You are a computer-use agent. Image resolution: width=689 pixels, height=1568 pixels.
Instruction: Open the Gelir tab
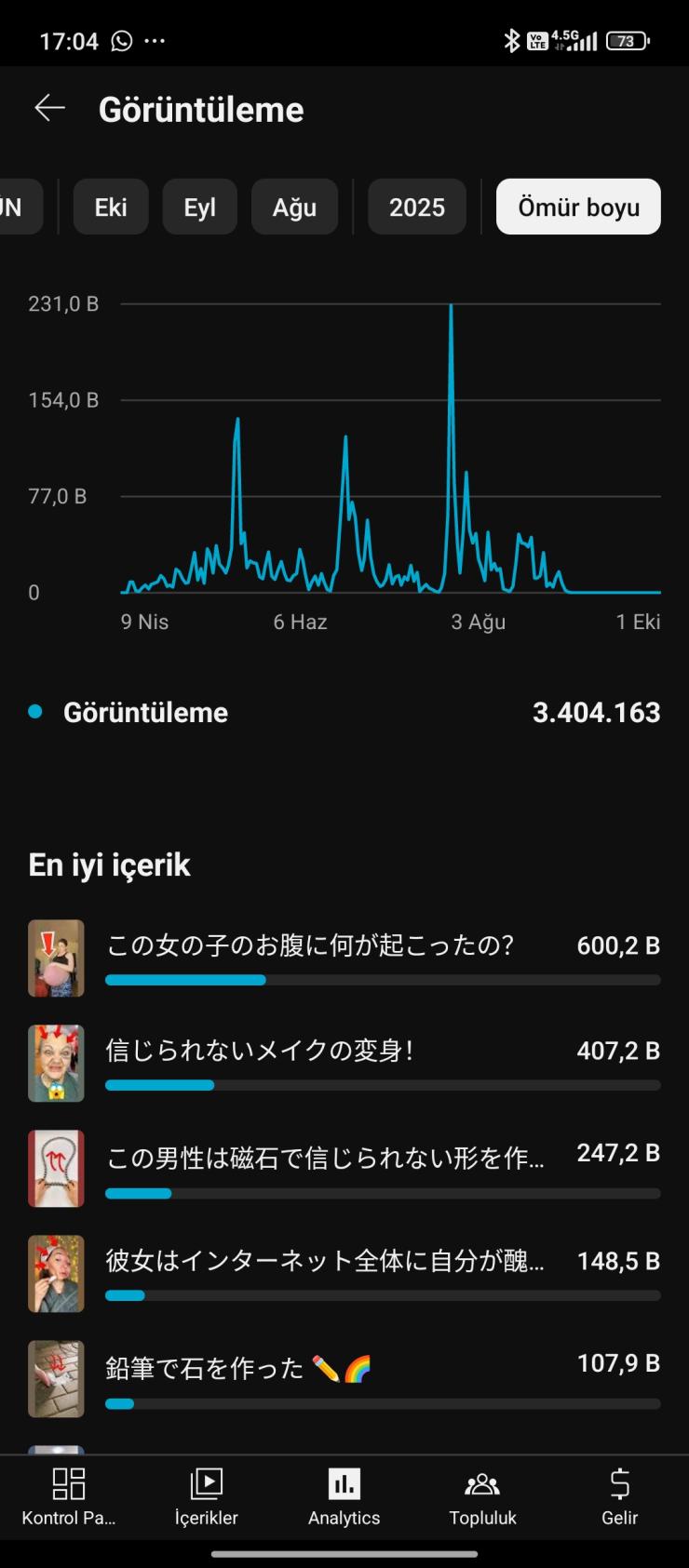(619, 1496)
